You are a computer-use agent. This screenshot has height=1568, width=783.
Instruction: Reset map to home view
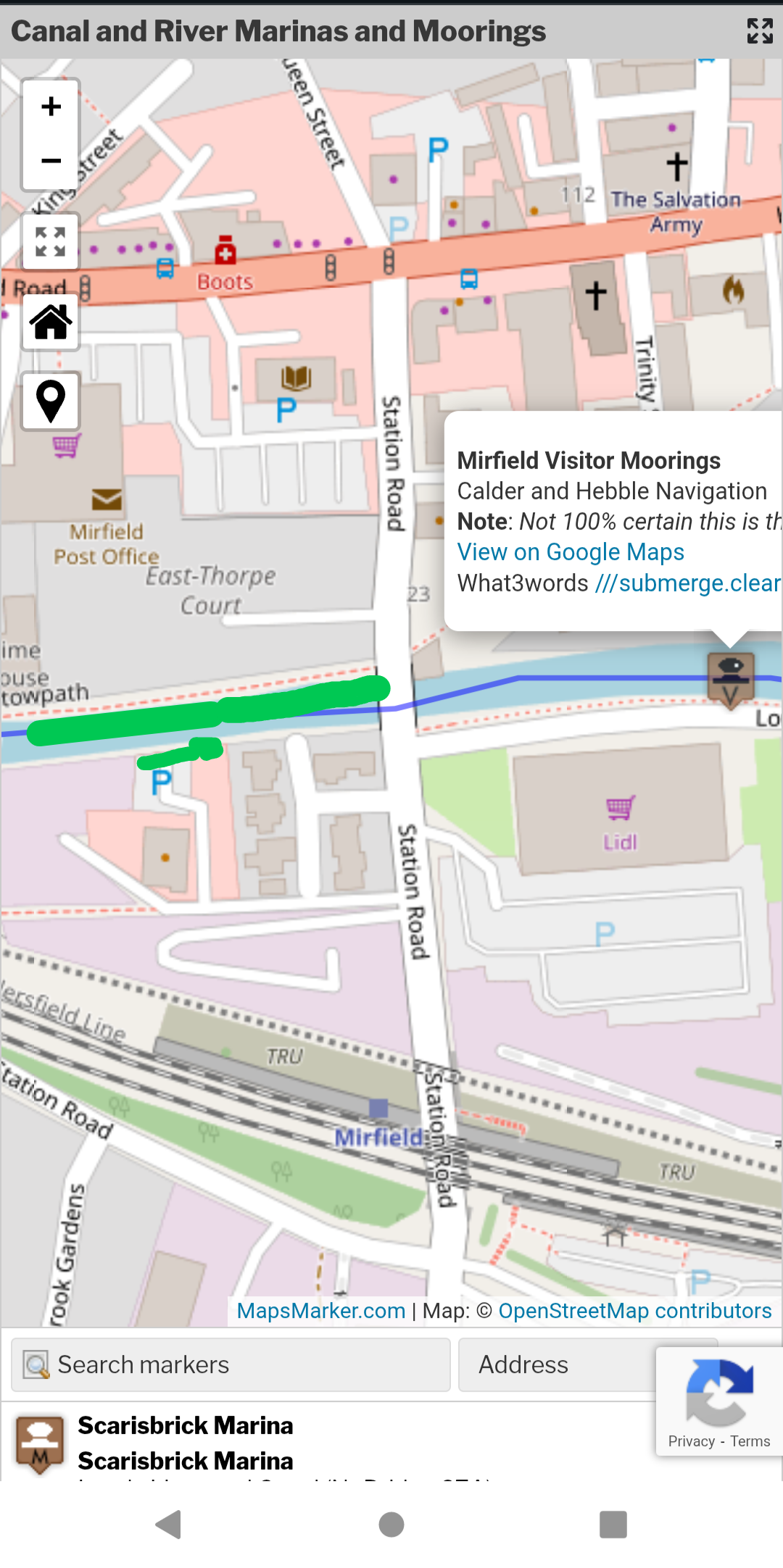51,321
